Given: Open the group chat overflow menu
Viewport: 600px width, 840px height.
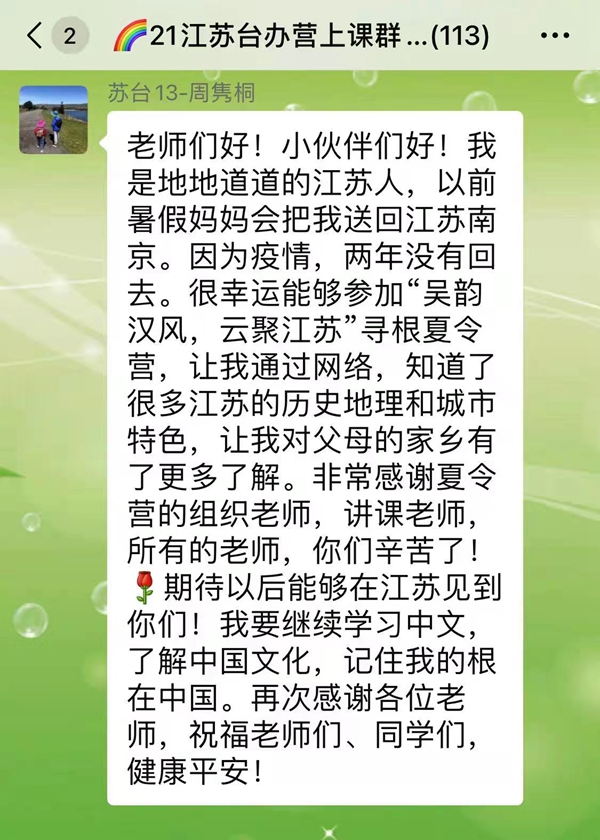Looking at the screenshot, I should click(x=554, y=37).
